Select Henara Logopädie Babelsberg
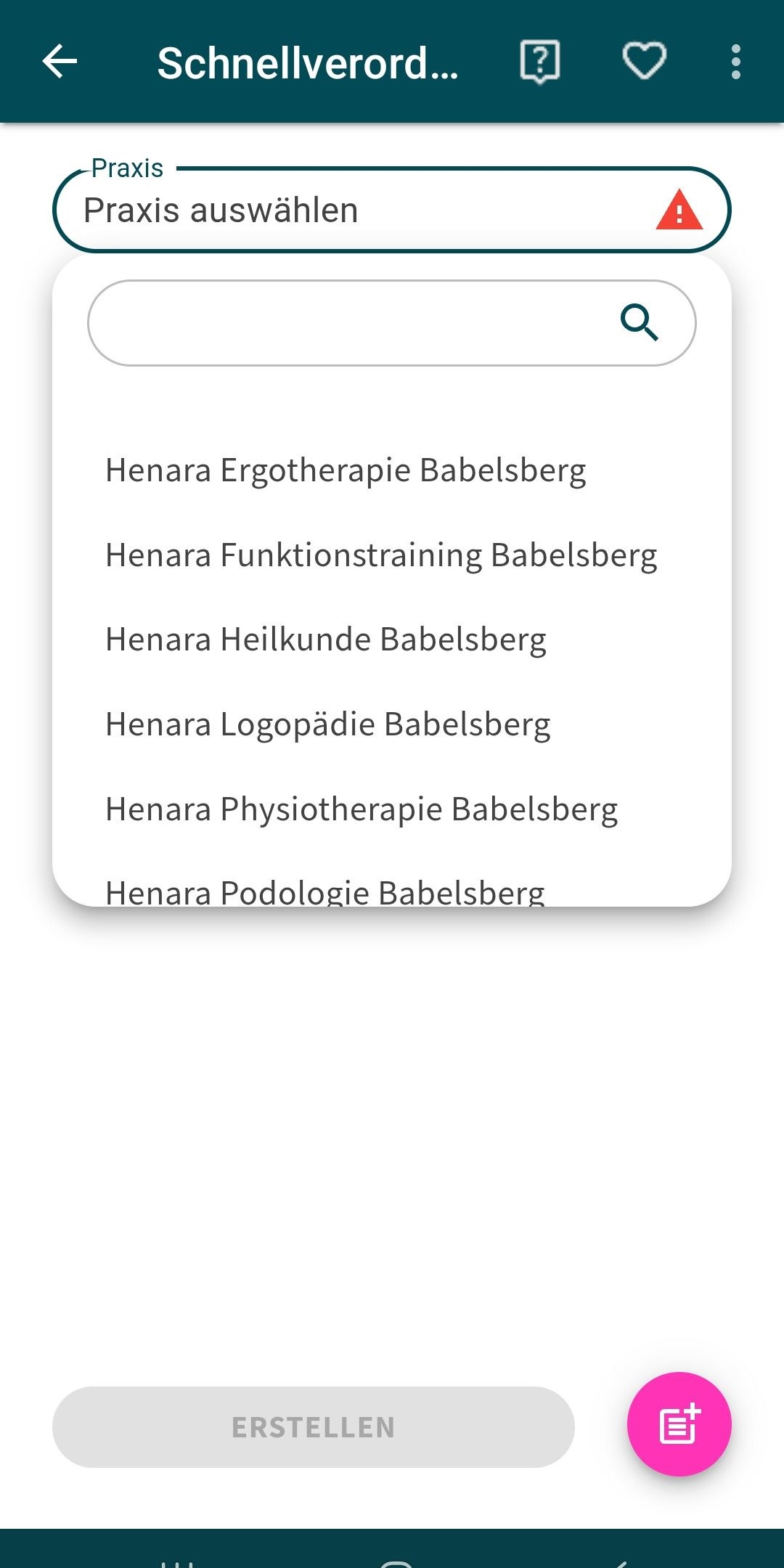This screenshot has width=784, height=1568. coord(328,724)
